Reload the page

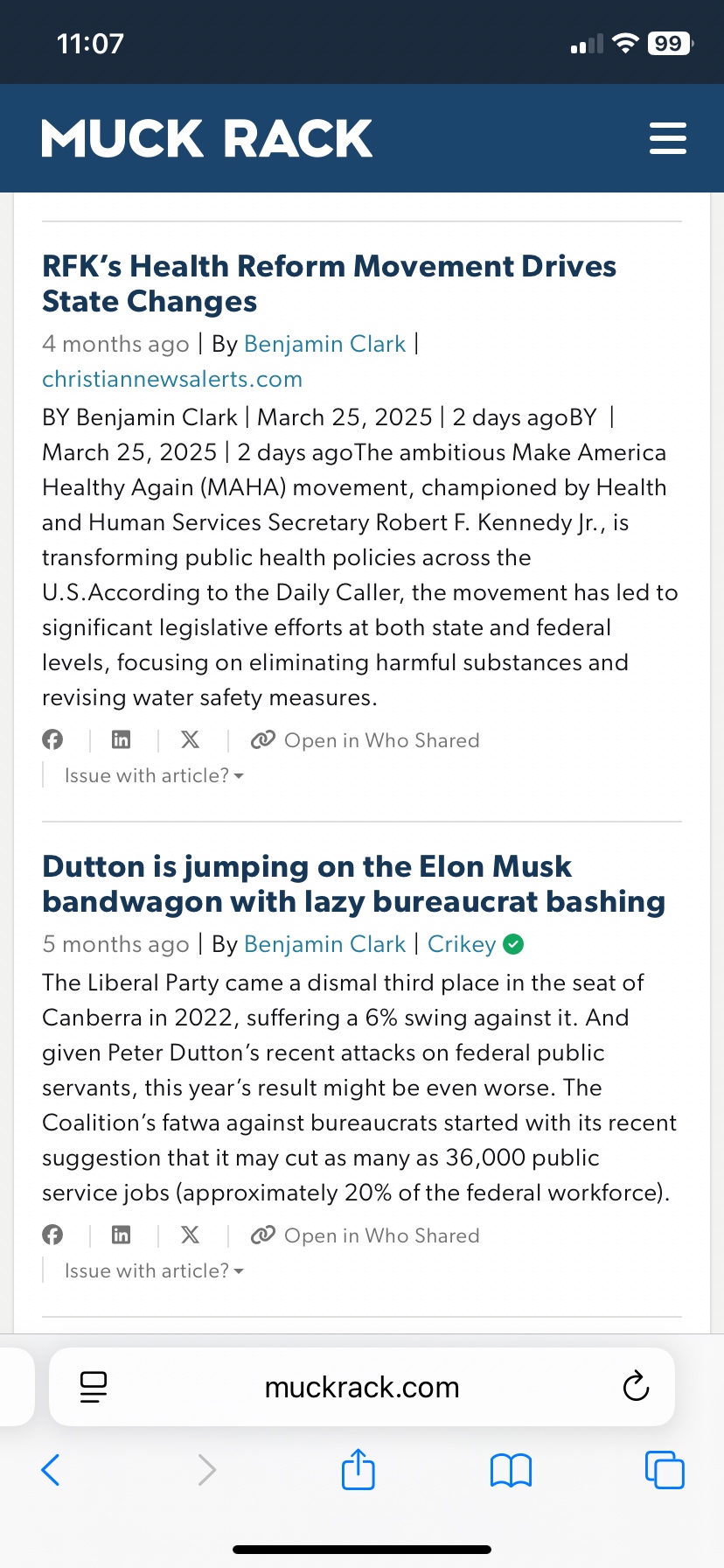click(x=636, y=1387)
